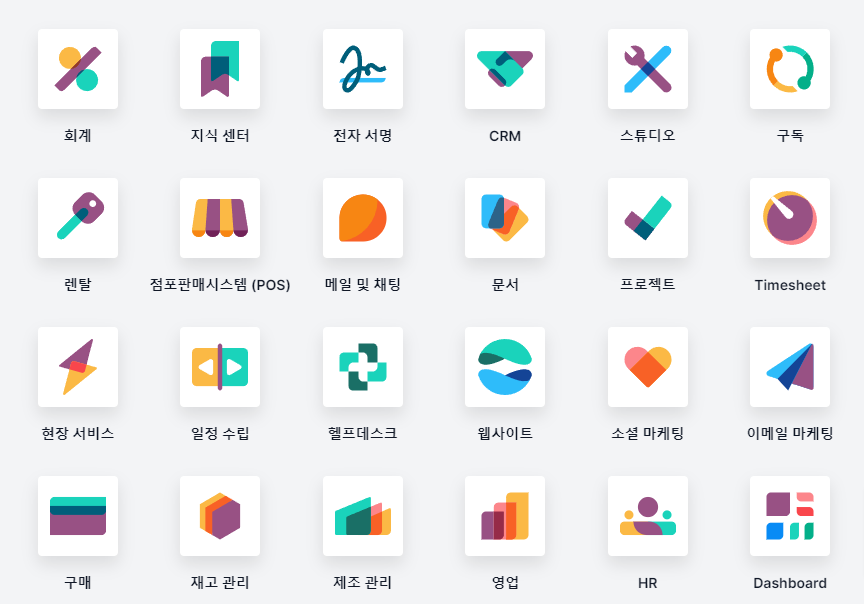Launch the 문서 app
The image size is (864, 604).
pos(505,218)
